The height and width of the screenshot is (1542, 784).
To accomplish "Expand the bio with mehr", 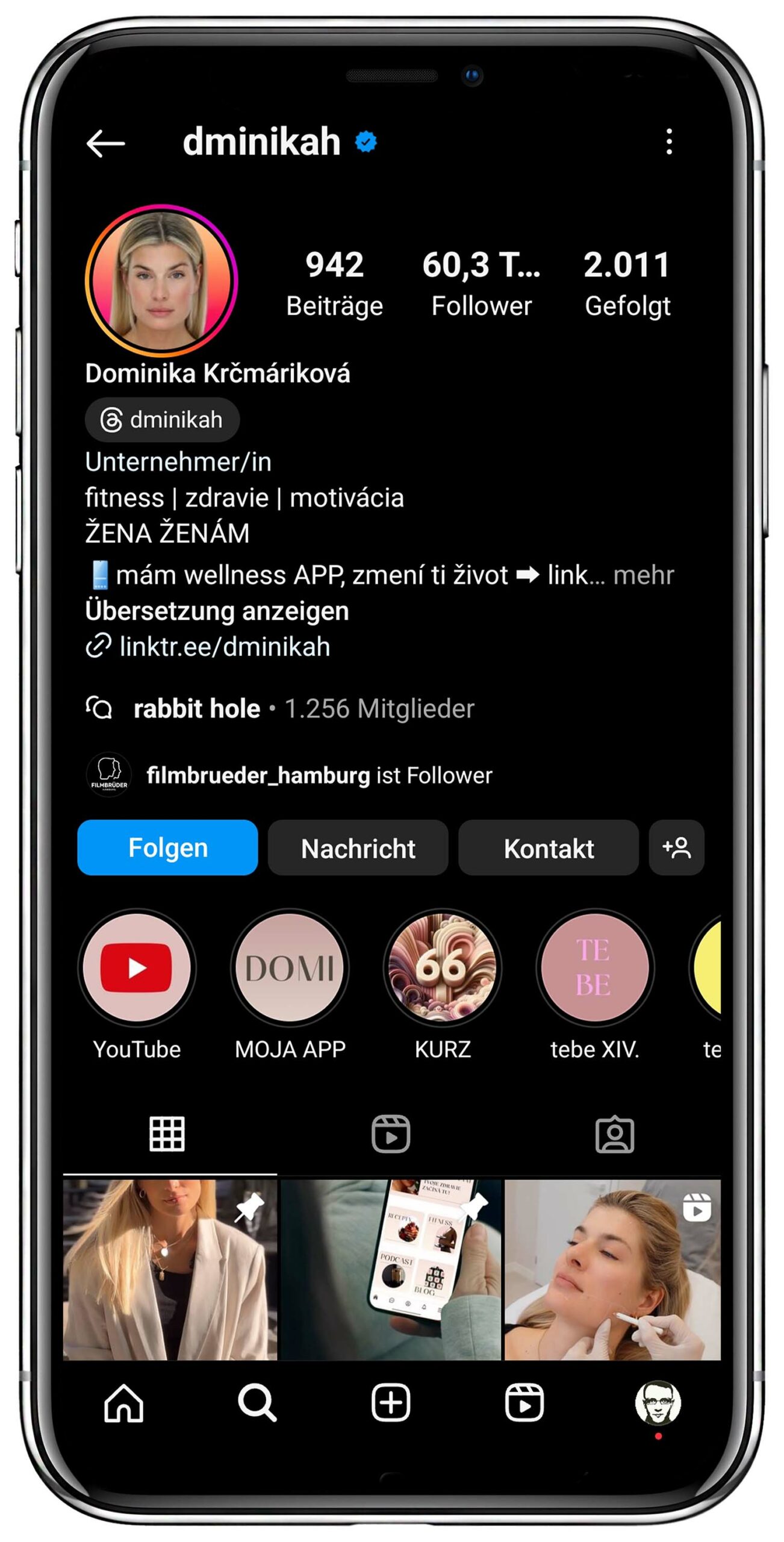I will tap(643, 575).
